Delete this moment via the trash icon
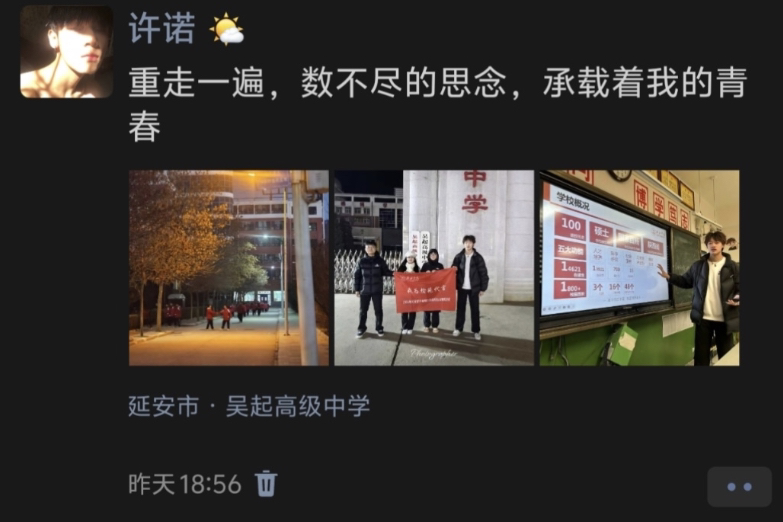Viewport: 783px width, 522px height. pos(266,484)
